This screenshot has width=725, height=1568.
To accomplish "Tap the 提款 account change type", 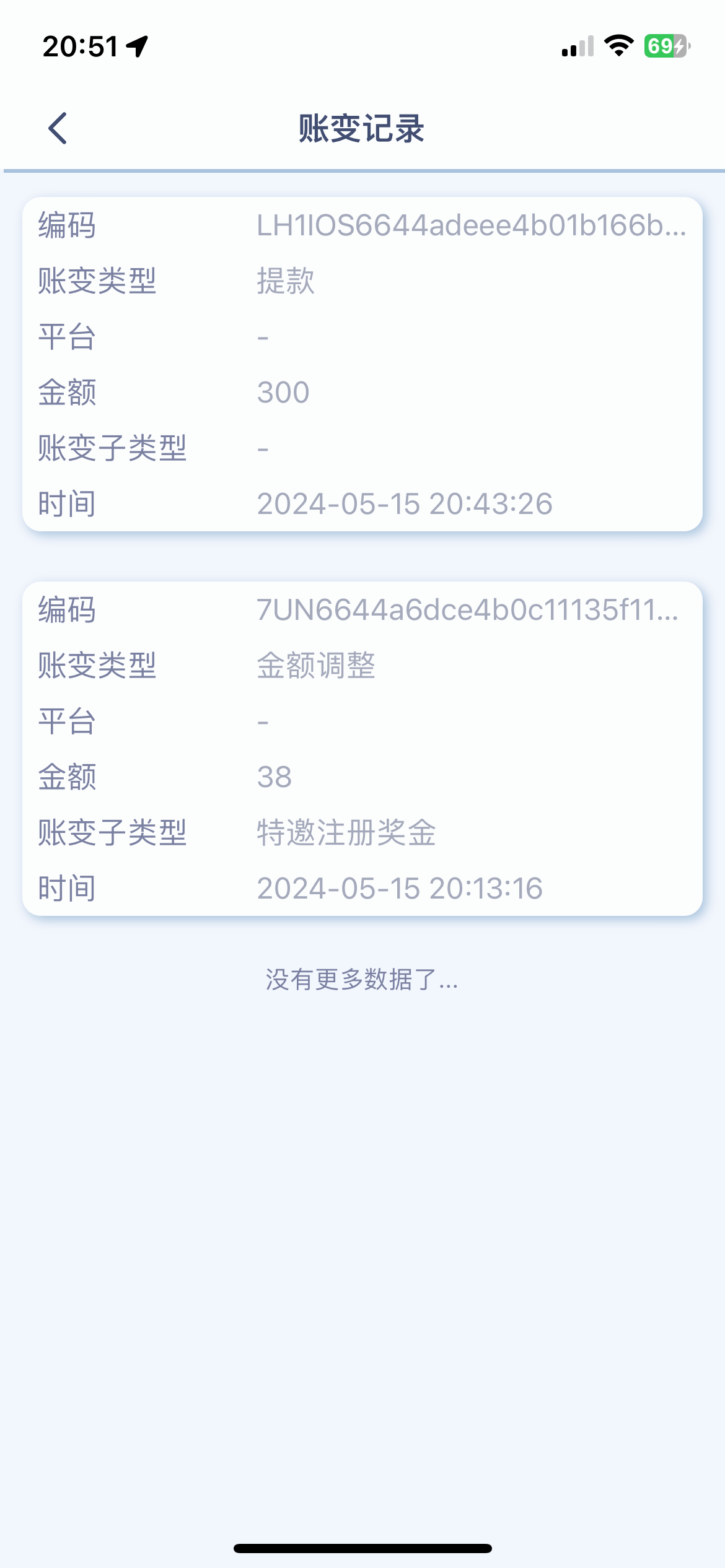I will 284,281.
